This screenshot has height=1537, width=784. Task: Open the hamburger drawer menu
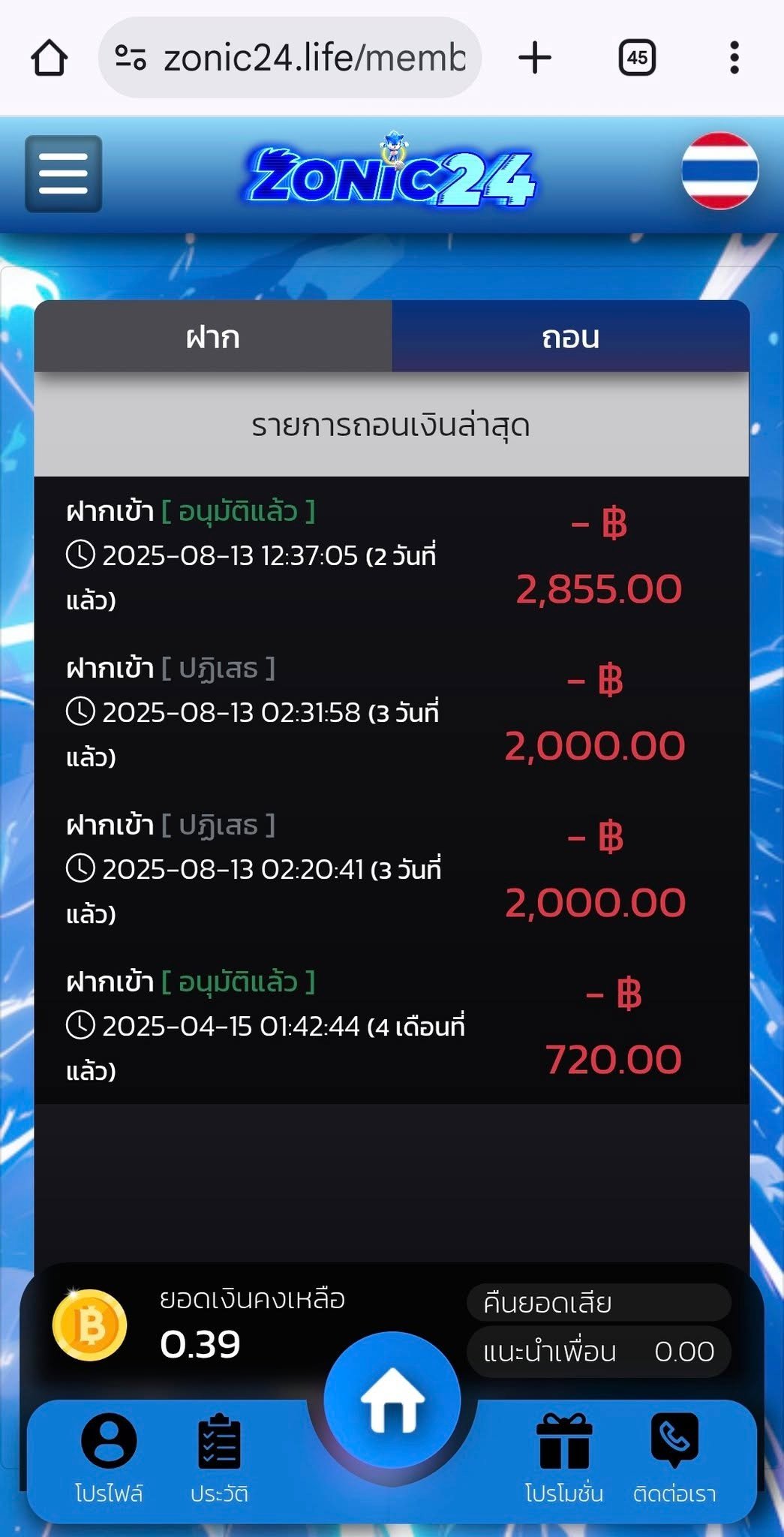(63, 174)
